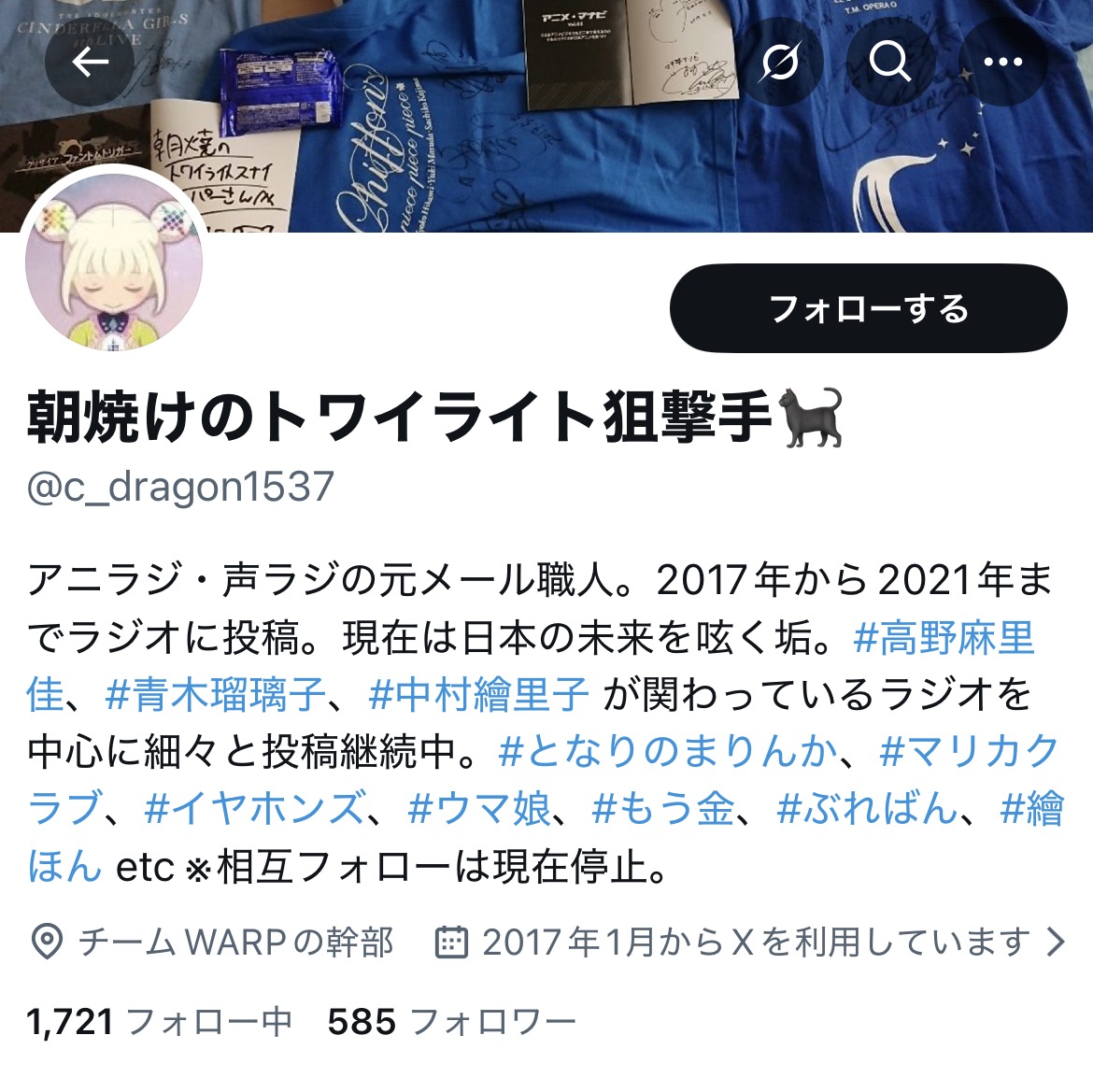This screenshot has height=1092, width=1093.
Task: Open hashtag #高野麻里佳
Action: [x=944, y=638]
